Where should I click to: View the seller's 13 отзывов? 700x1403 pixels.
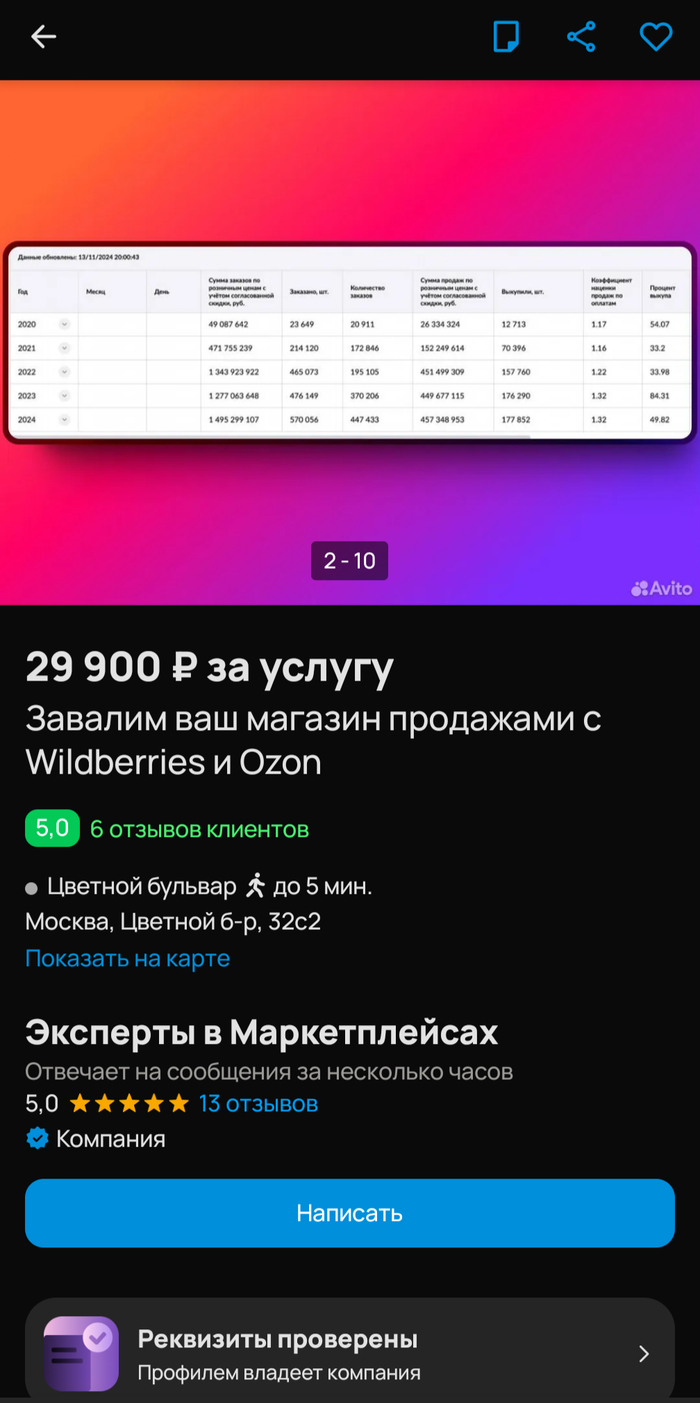(258, 1104)
